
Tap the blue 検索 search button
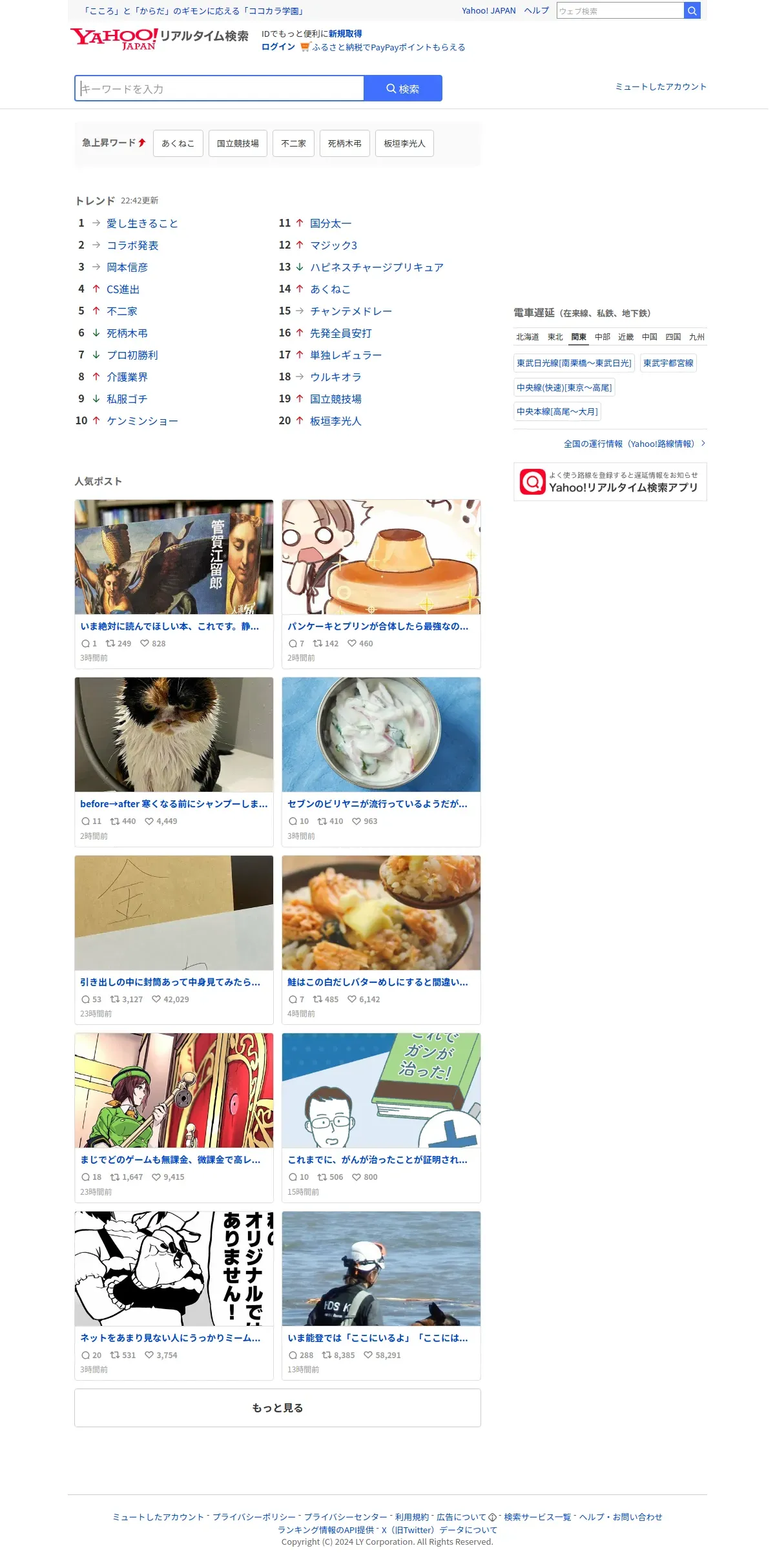[x=403, y=88]
